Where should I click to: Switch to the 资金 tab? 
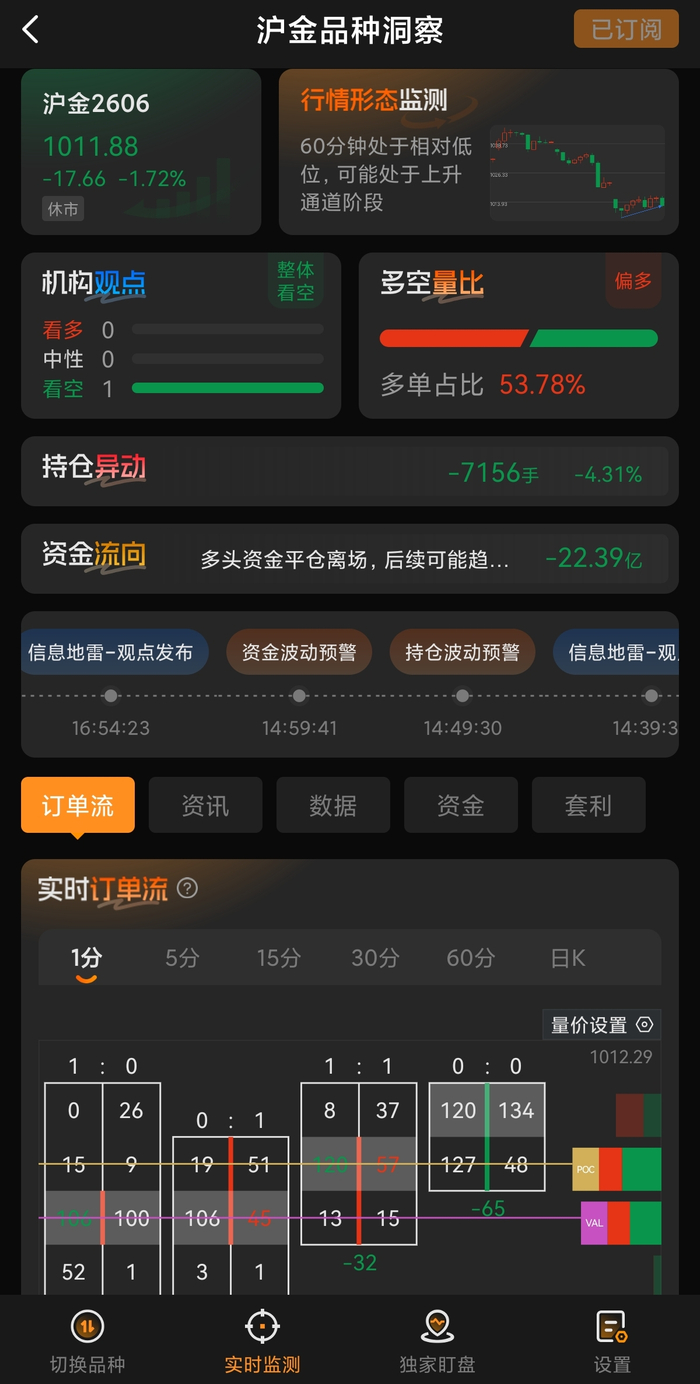pos(461,805)
